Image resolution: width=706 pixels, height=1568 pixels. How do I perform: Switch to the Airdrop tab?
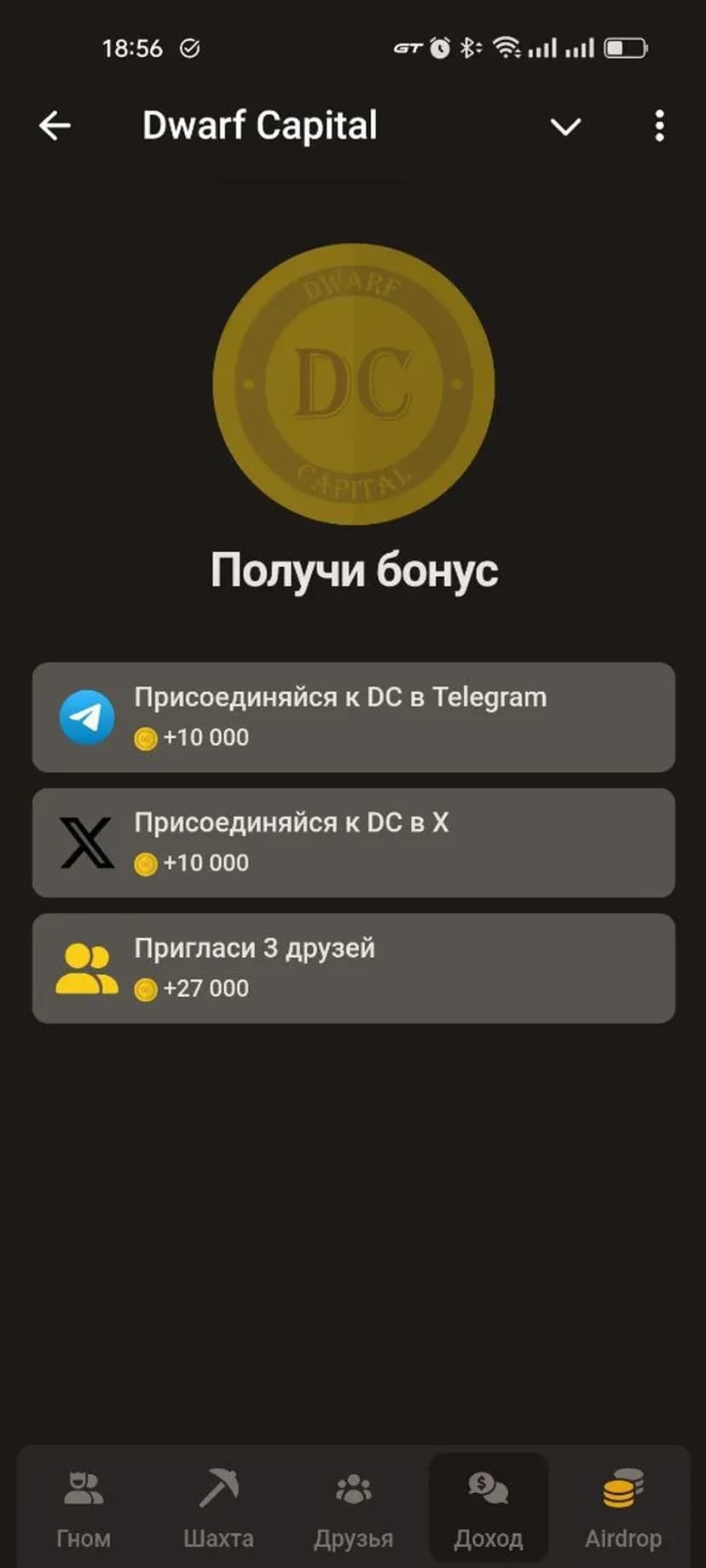[623, 1508]
